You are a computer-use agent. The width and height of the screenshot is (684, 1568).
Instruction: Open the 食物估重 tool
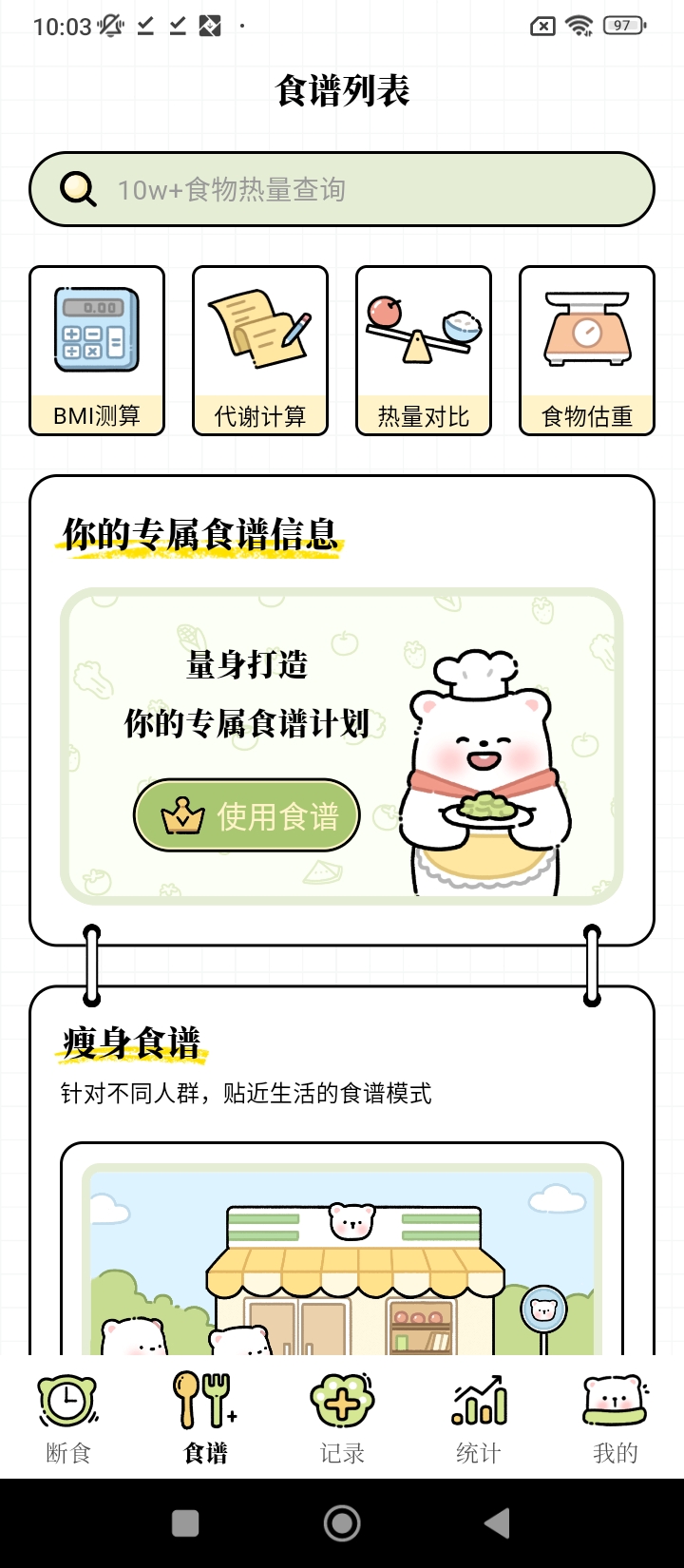[x=587, y=351]
